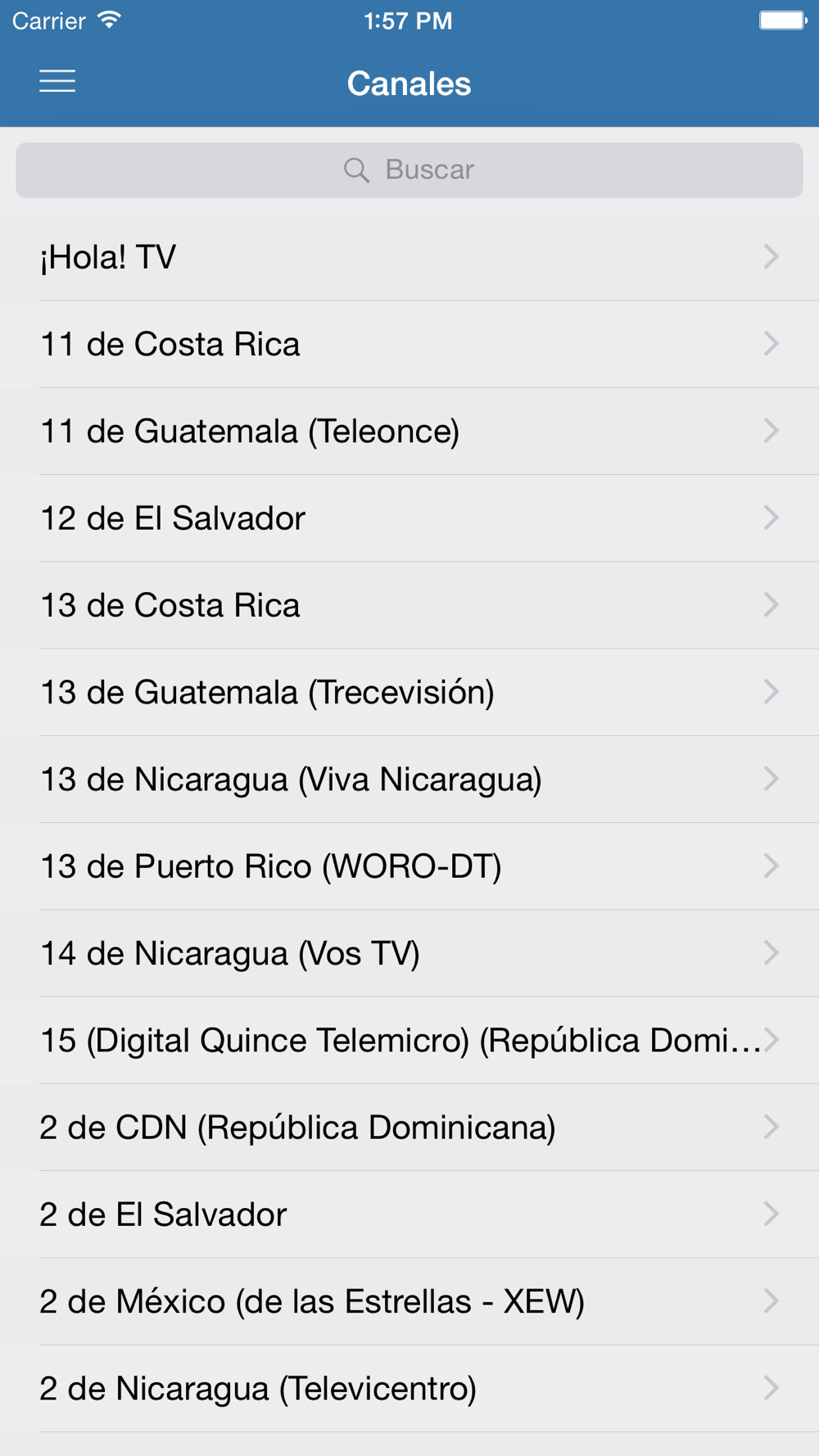
Task: Choose 12 de El Salvador channel
Action: tap(409, 518)
